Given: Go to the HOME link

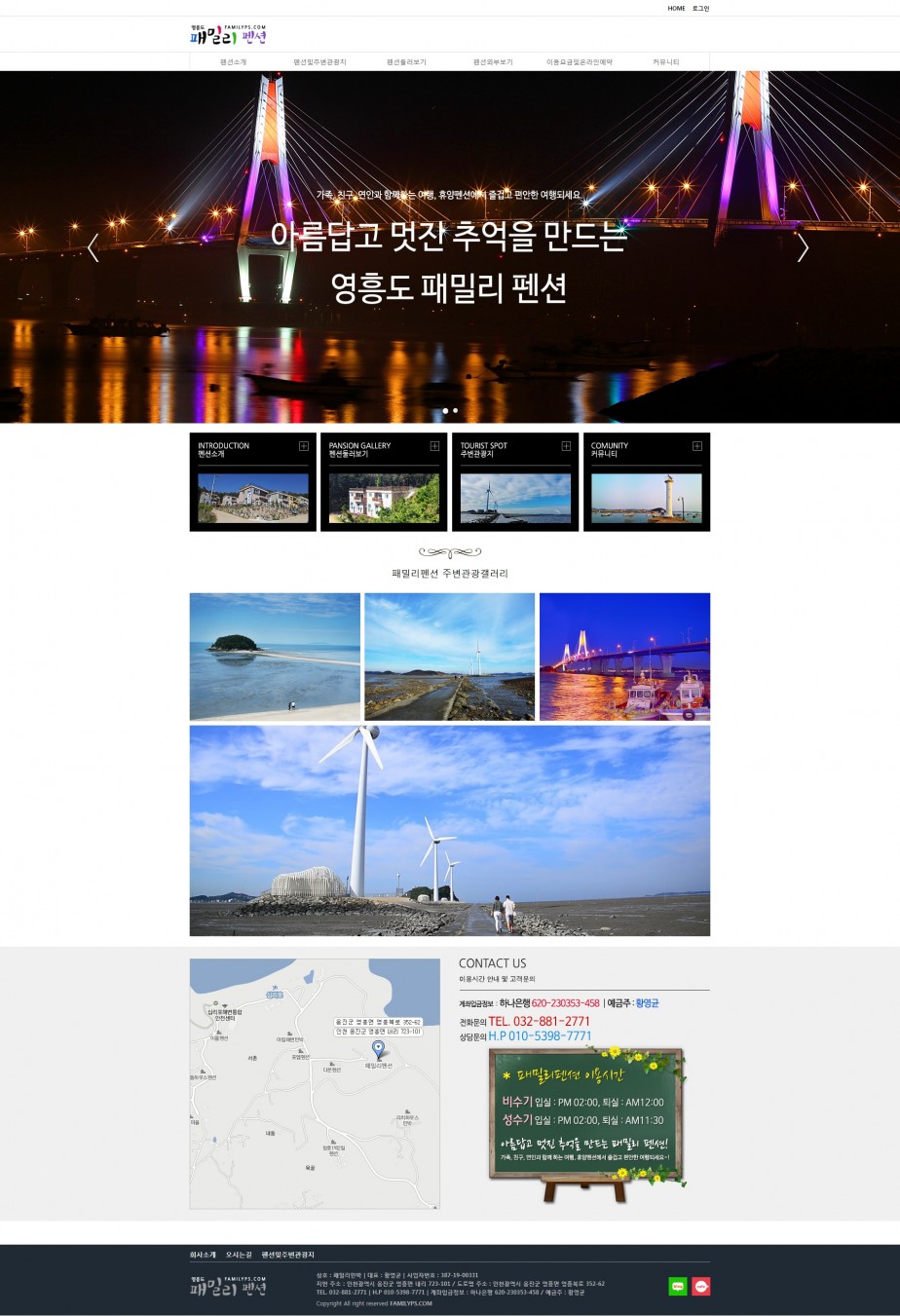Looking at the screenshot, I should coord(676,8).
